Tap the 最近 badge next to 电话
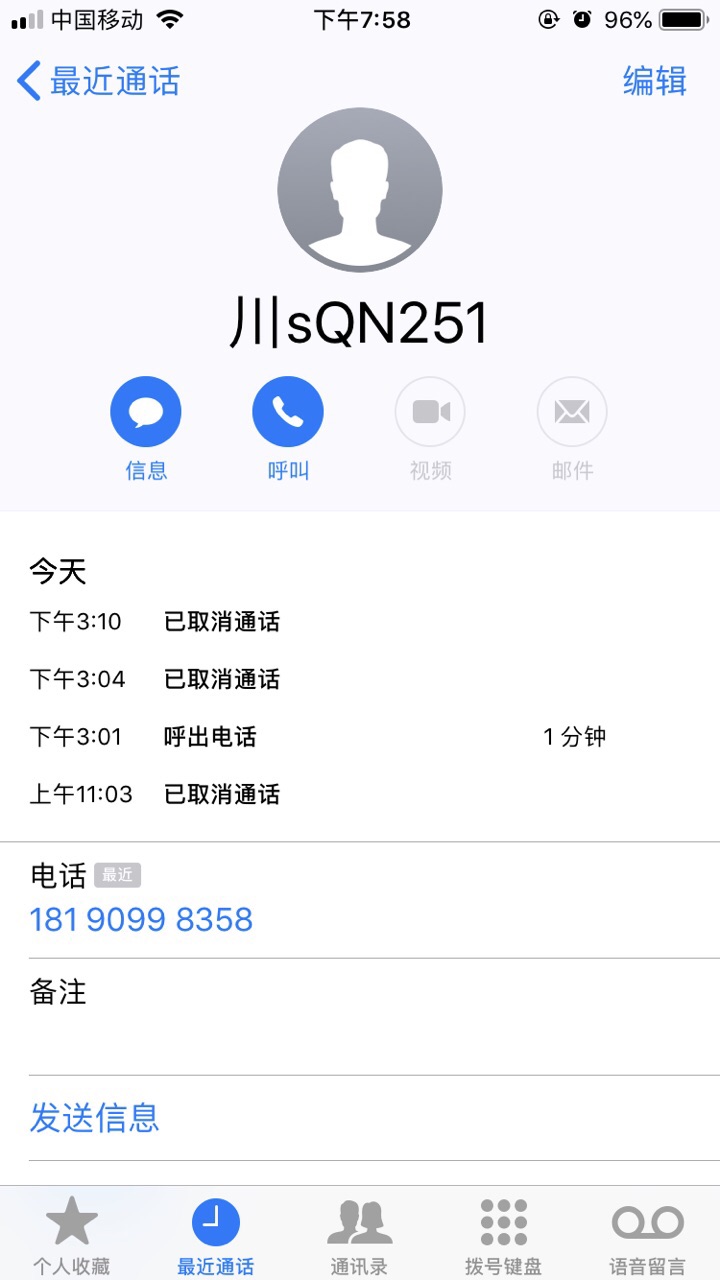 coord(116,874)
